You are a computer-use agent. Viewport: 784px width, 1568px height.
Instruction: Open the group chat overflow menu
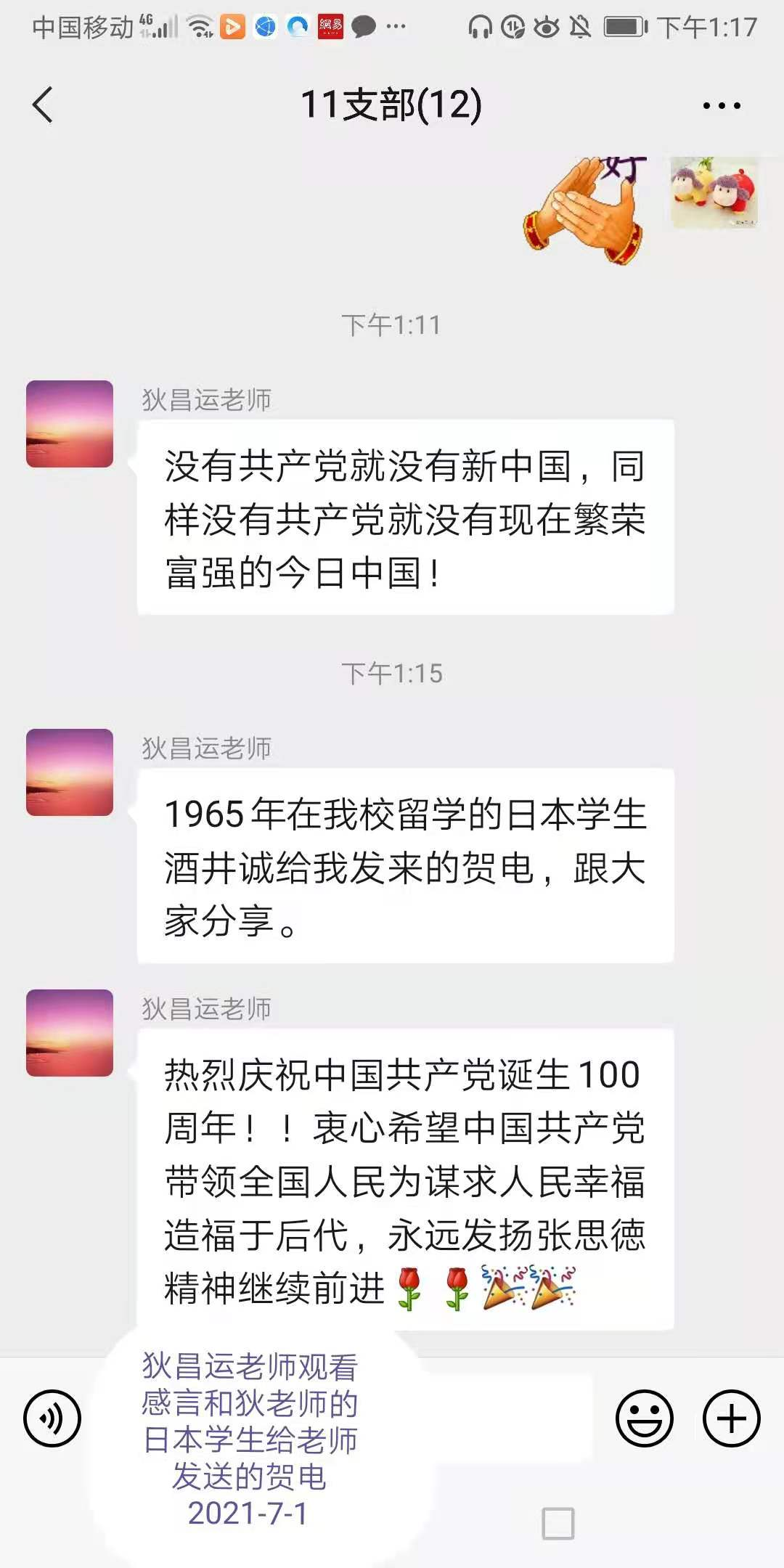tap(722, 106)
